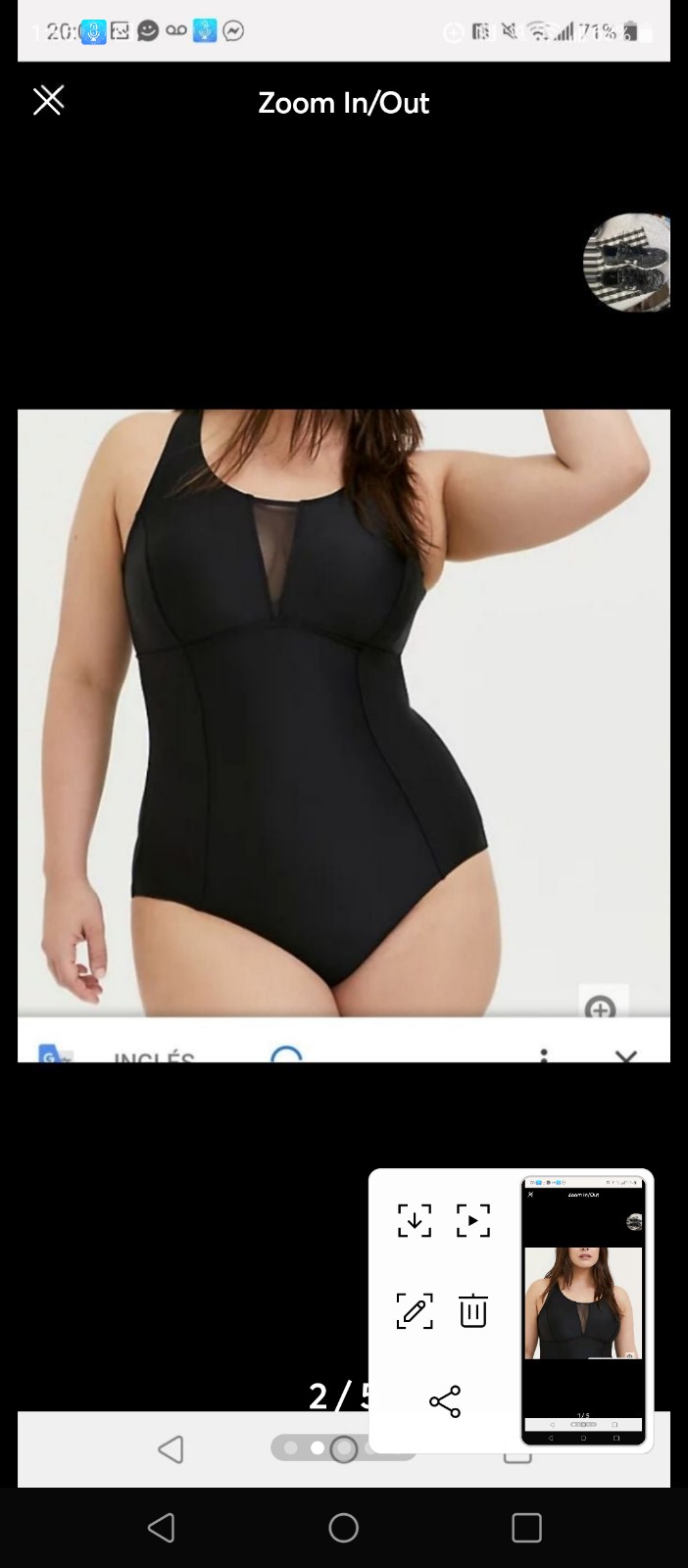Delete the captured screenshot

(473, 1310)
